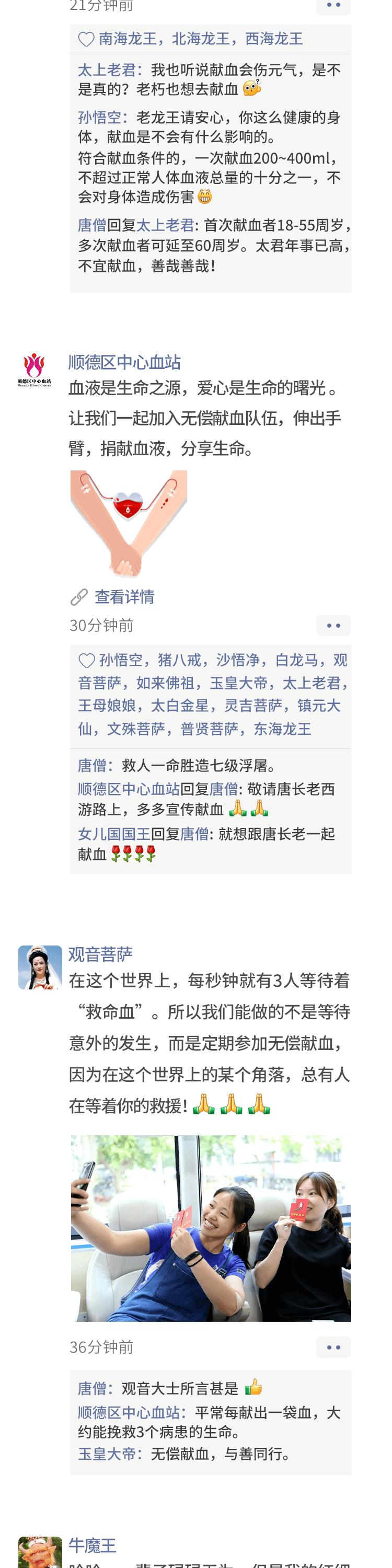Open 牛魔王's profile from the post name
The width and height of the screenshot is (392, 1568).
click(92, 1545)
